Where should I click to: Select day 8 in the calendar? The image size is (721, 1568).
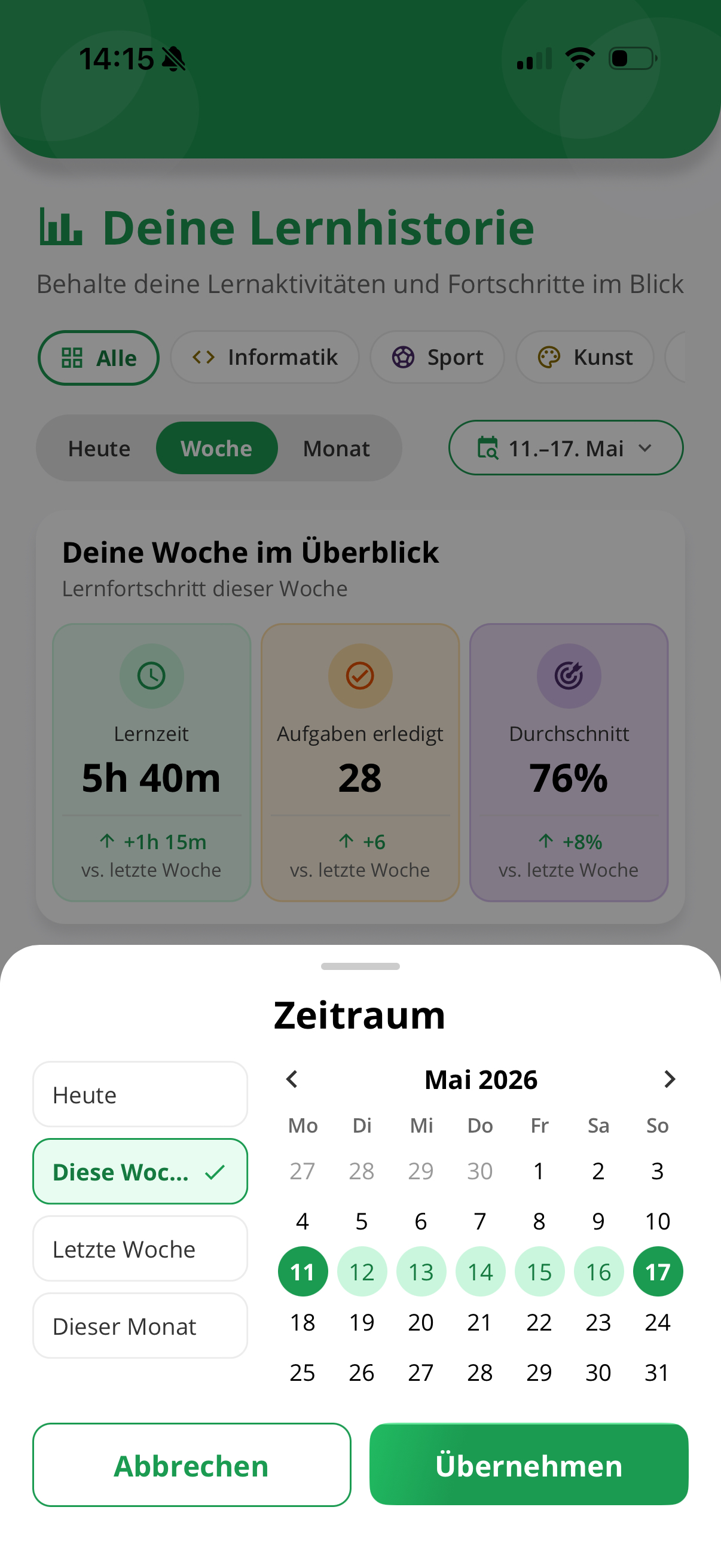click(539, 1221)
